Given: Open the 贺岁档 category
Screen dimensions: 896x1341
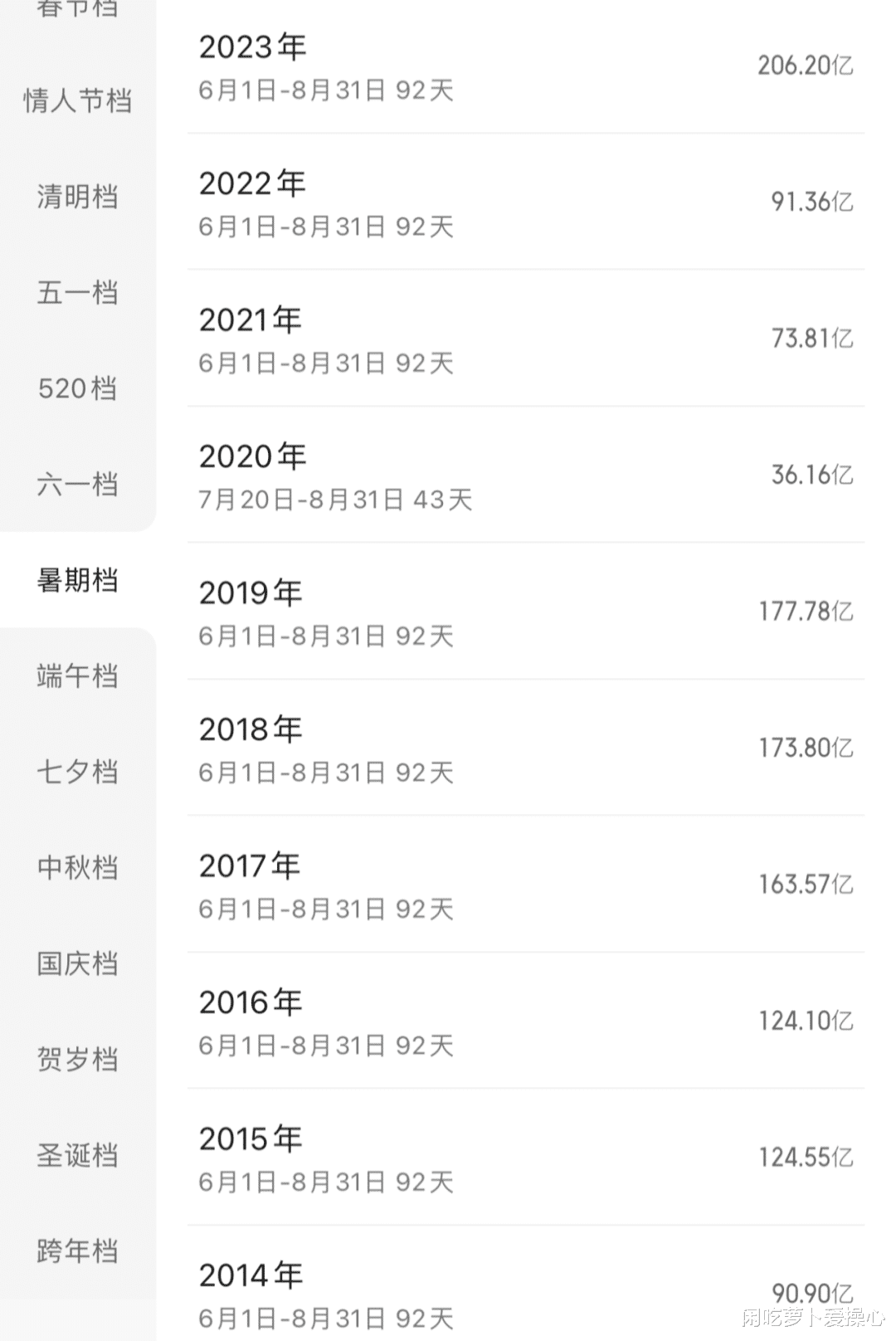Looking at the screenshot, I should 77,1060.
